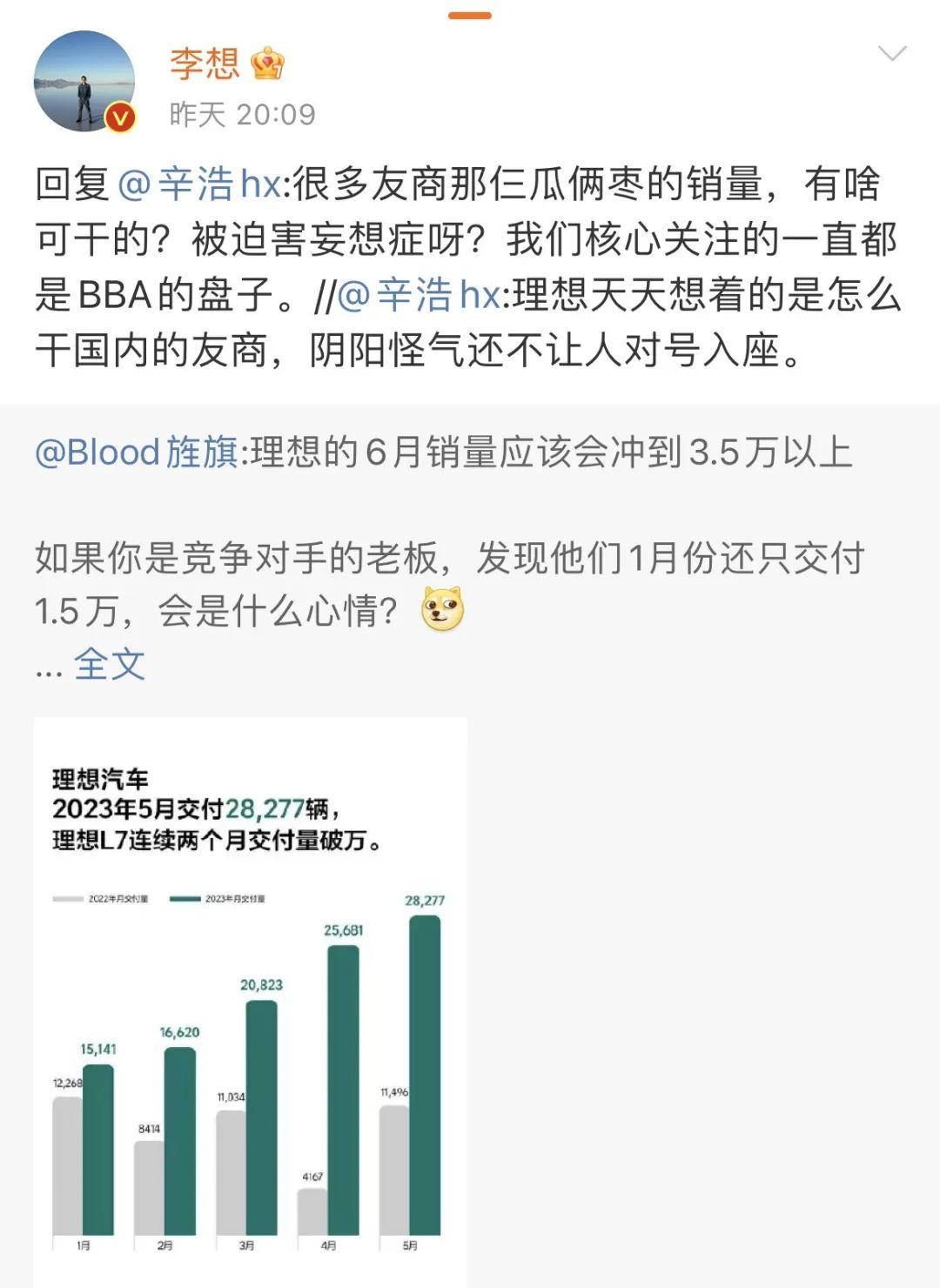This screenshot has height=1288, width=940.
Task: Open the @Blood旌旗 profile link
Action: coord(138,453)
